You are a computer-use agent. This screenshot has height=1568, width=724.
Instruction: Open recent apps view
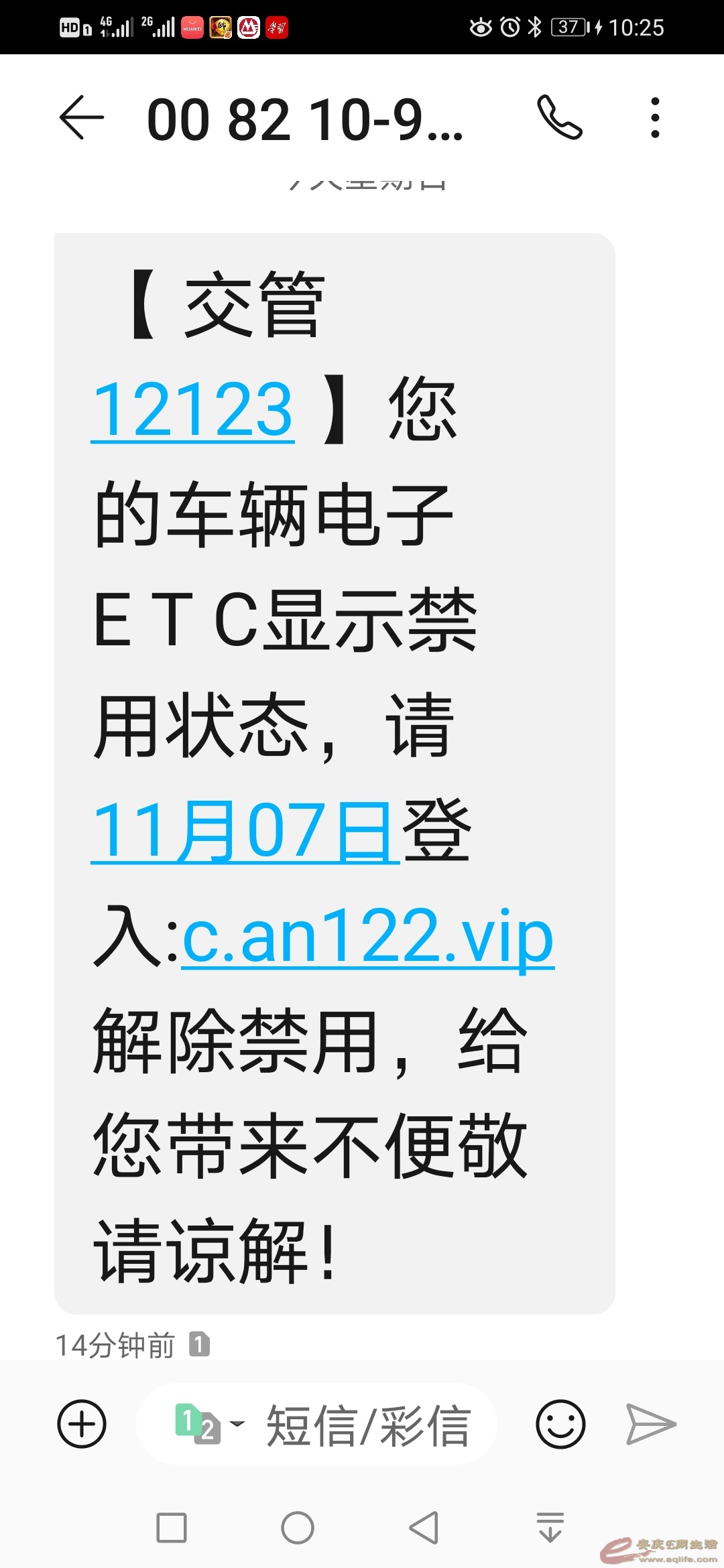(x=172, y=1528)
